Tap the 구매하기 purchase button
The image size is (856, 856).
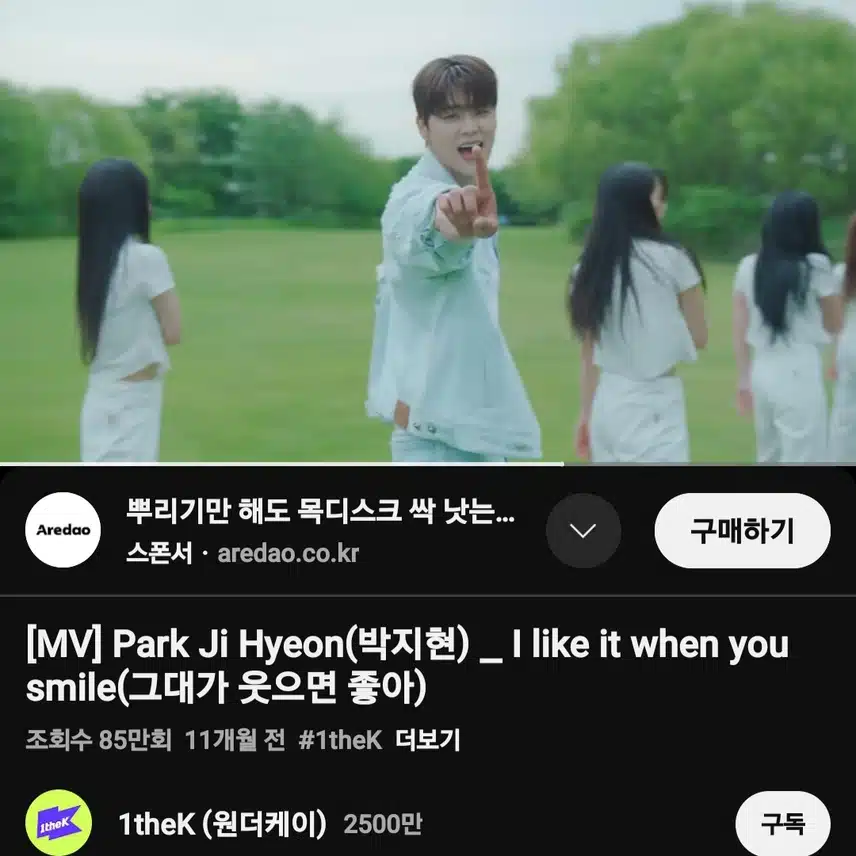pos(742,531)
